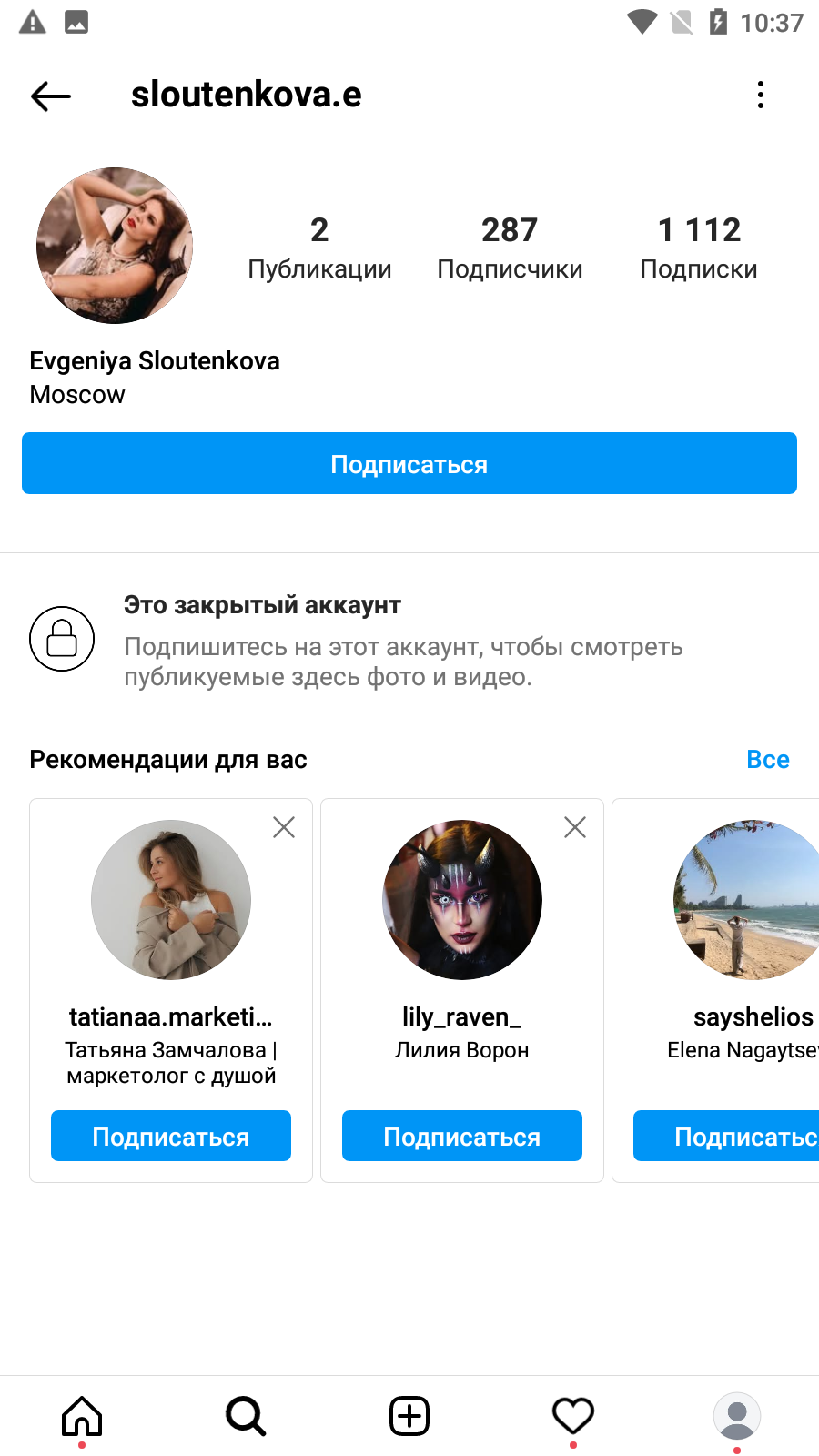Image resolution: width=819 pixels, height=1456 pixels.
Task: Follow sayshelios from recommendations
Action: point(726,1136)
